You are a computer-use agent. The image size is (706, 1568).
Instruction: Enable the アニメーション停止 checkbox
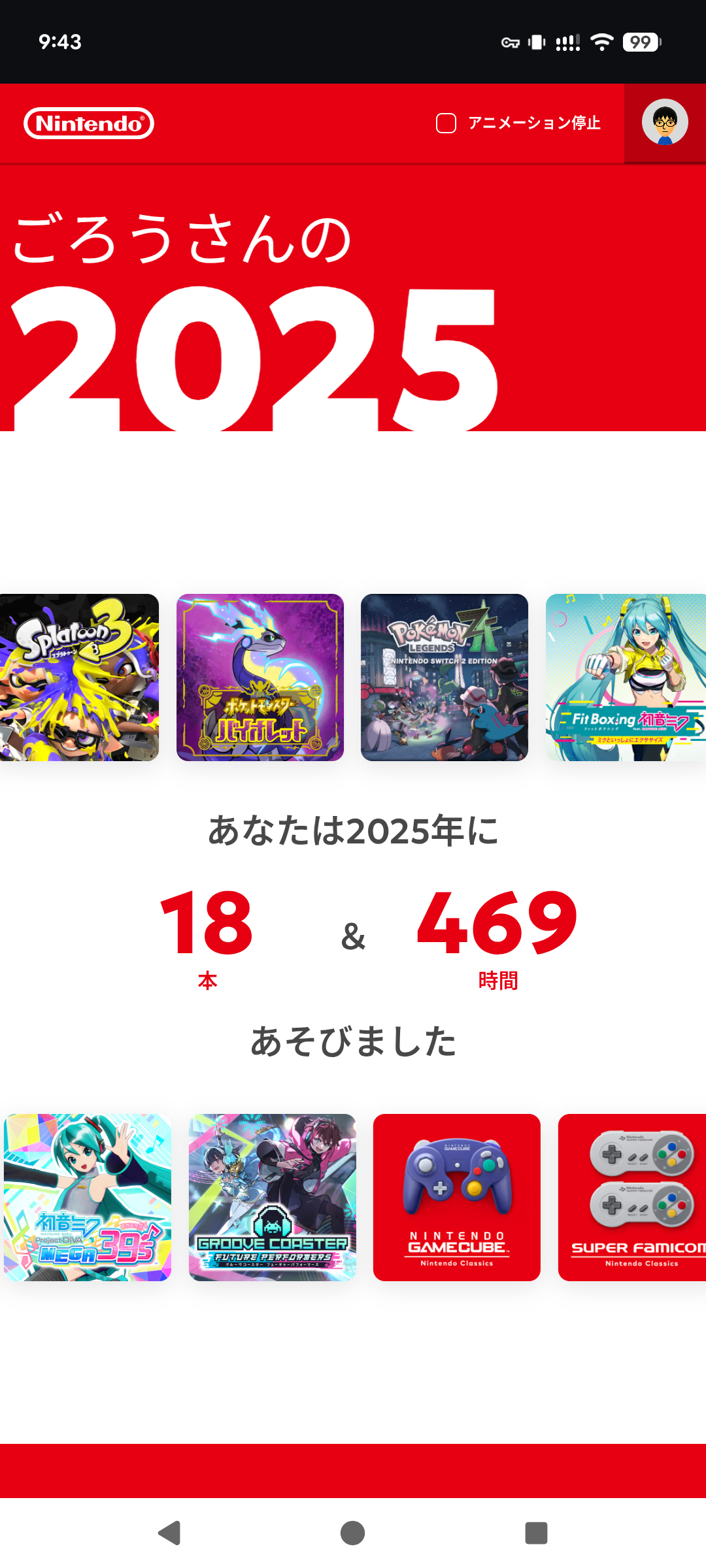coord(446,123)
